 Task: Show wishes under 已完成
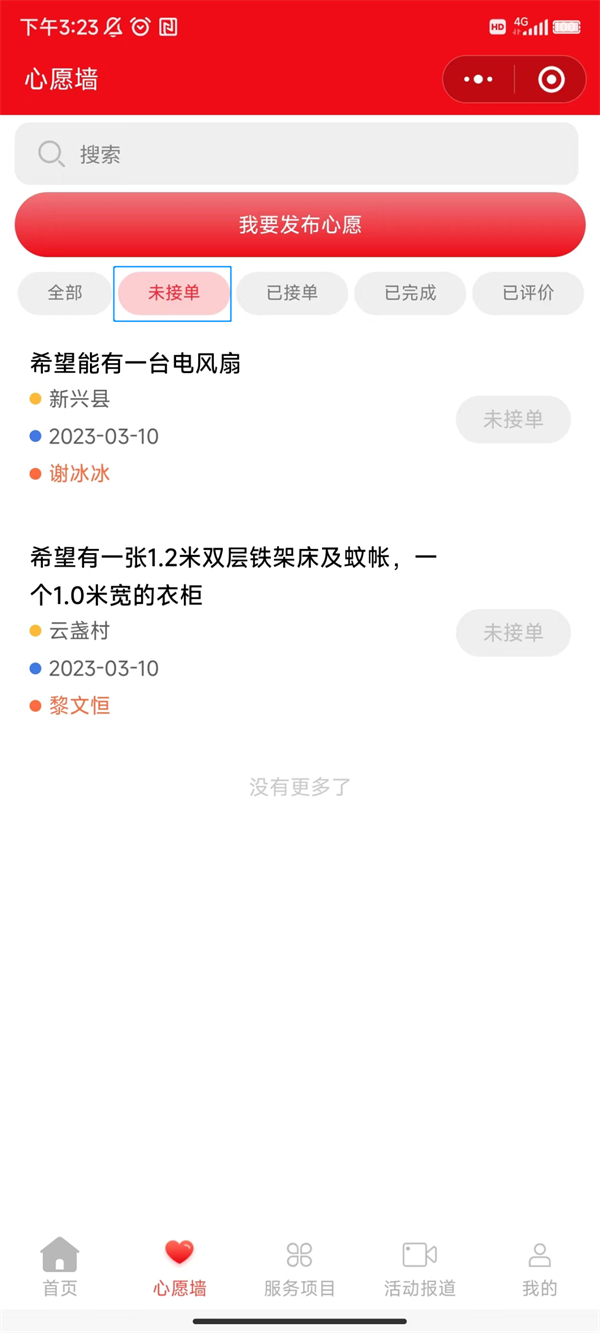tap(410, 293)
